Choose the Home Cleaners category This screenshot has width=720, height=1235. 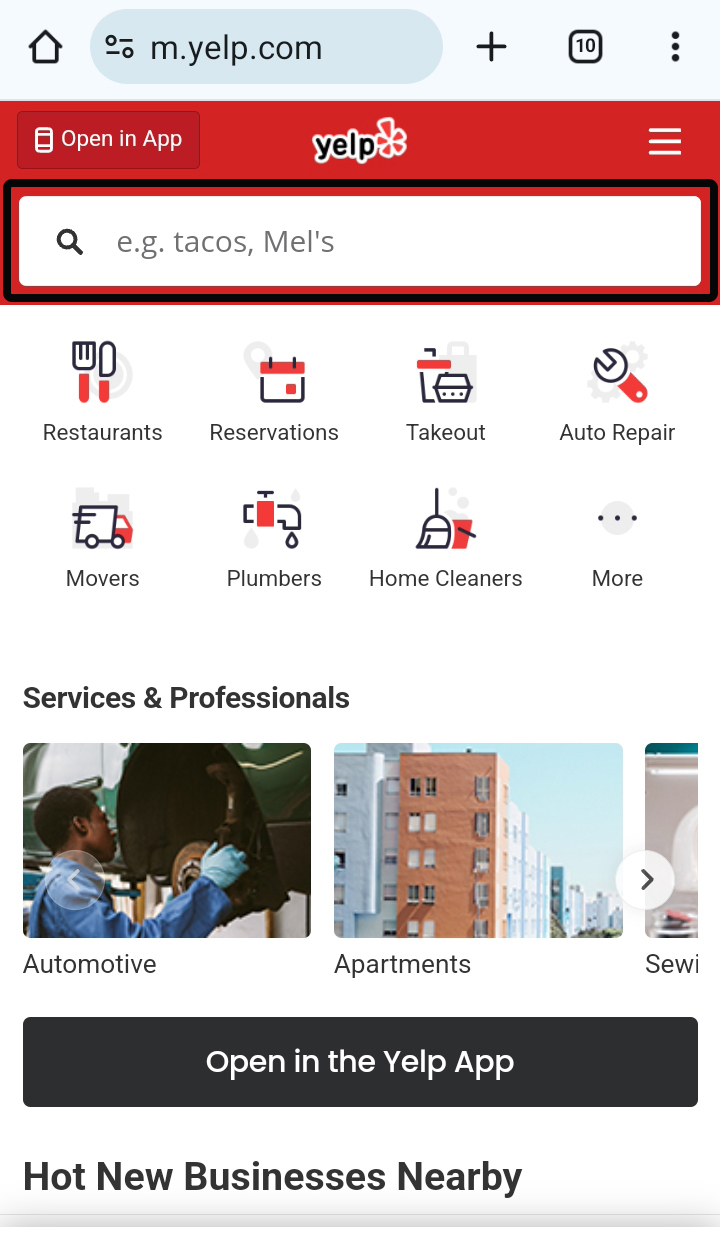tap(446, 538)
